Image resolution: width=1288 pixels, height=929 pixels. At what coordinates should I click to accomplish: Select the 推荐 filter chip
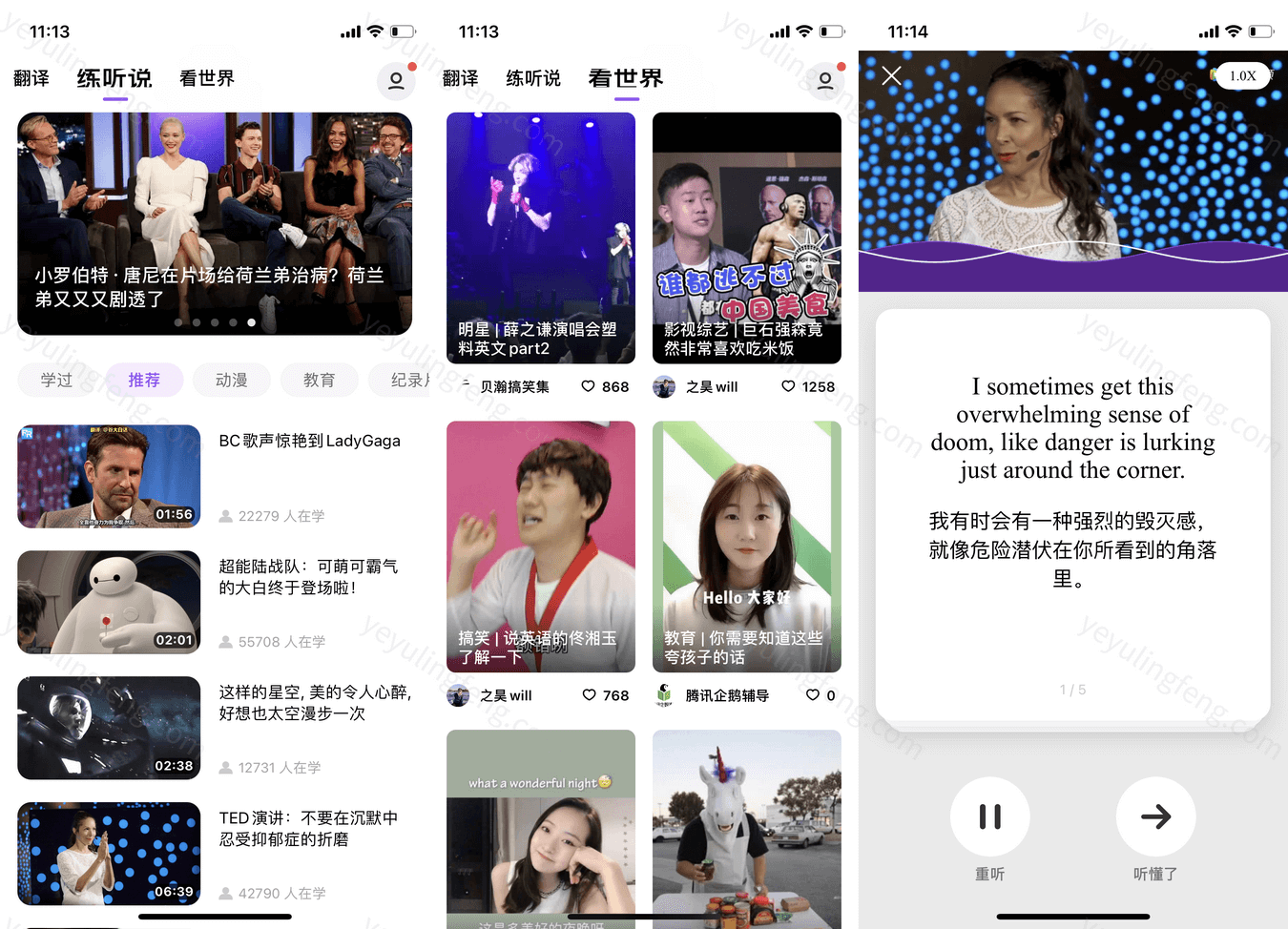tap(144, 380)
